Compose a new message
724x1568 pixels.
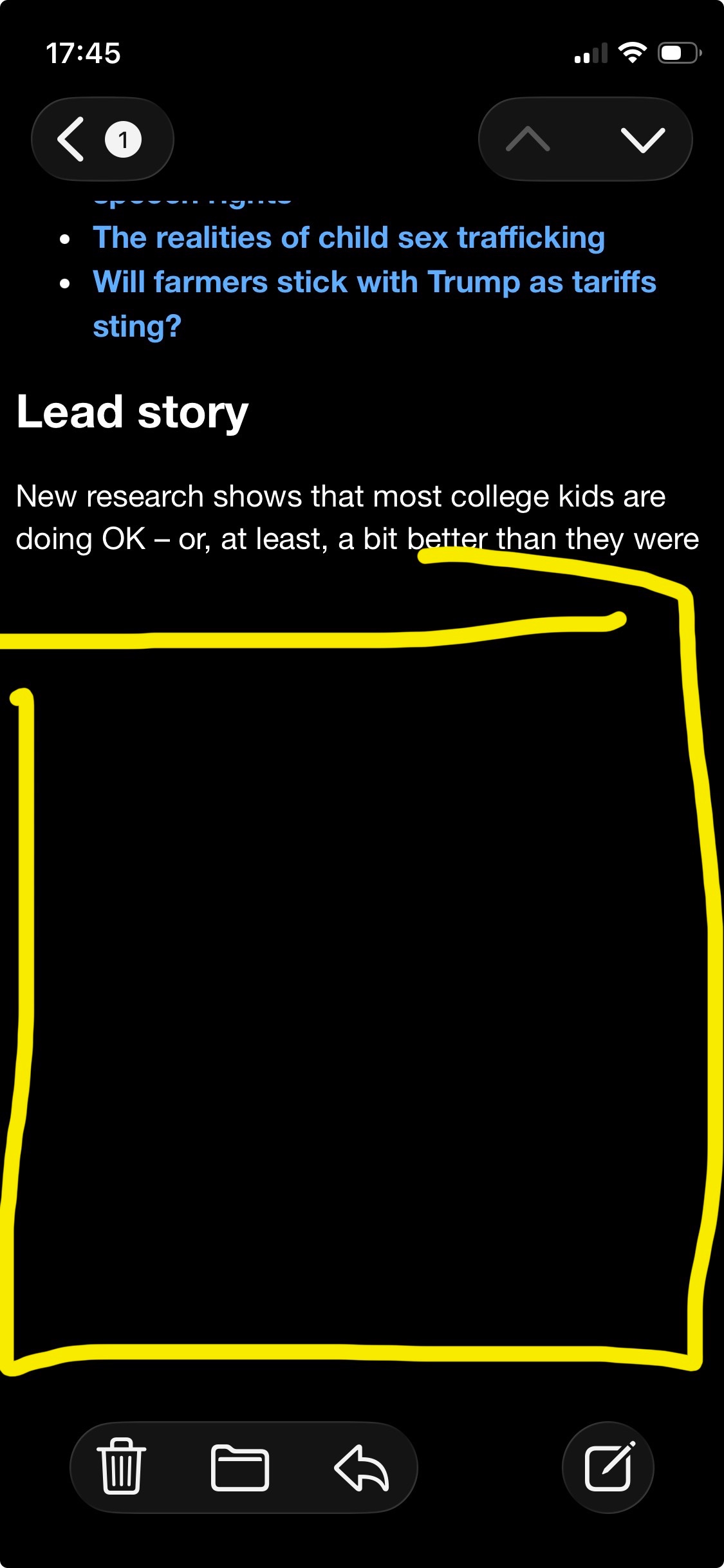tap(608, 1468)
